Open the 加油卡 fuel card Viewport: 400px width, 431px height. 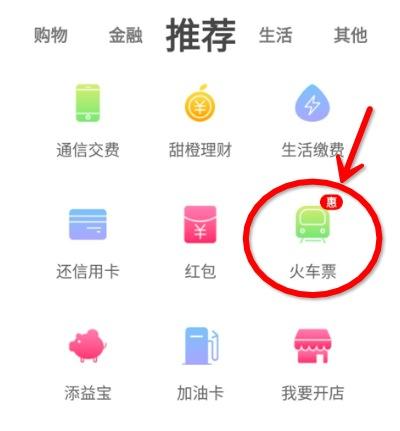[x=200, y=365]
